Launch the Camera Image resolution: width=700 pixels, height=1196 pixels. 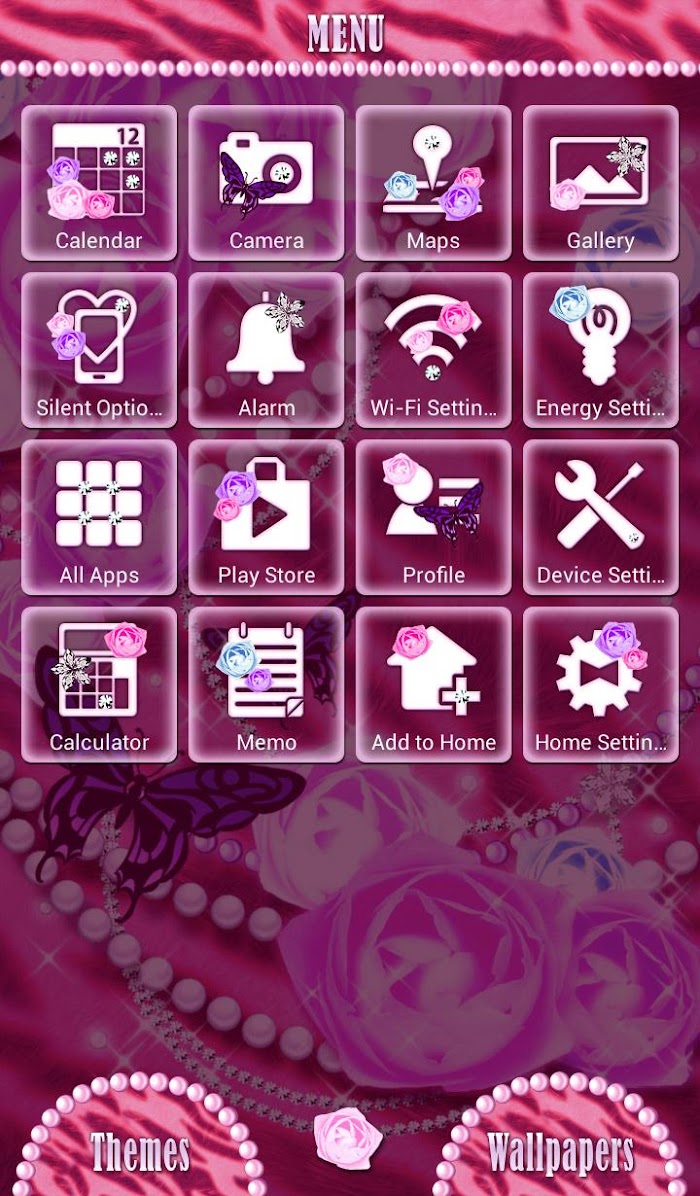point(266,183)
